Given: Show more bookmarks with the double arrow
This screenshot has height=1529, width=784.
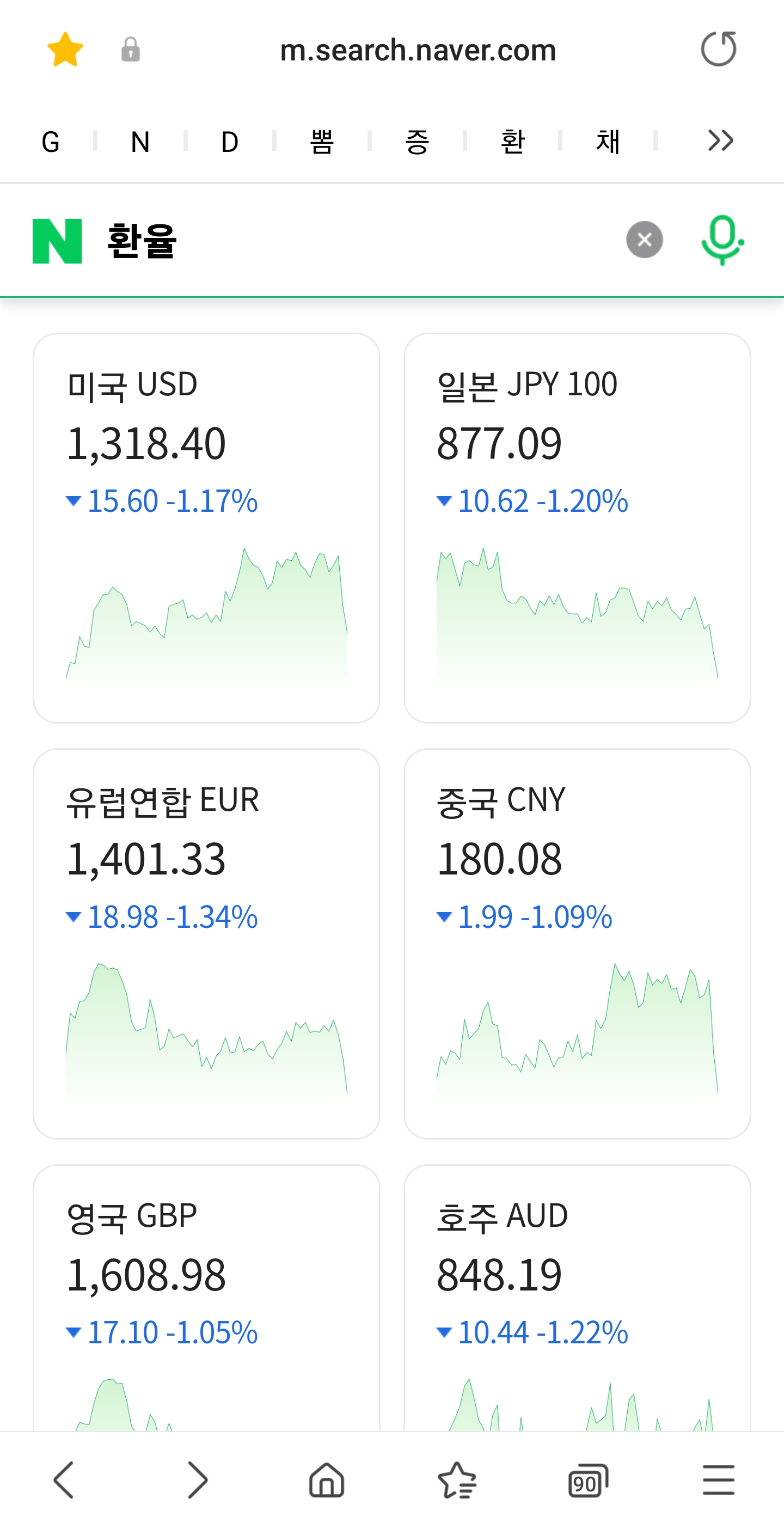Looking at the screenshot, I should [x=720, y=140].
